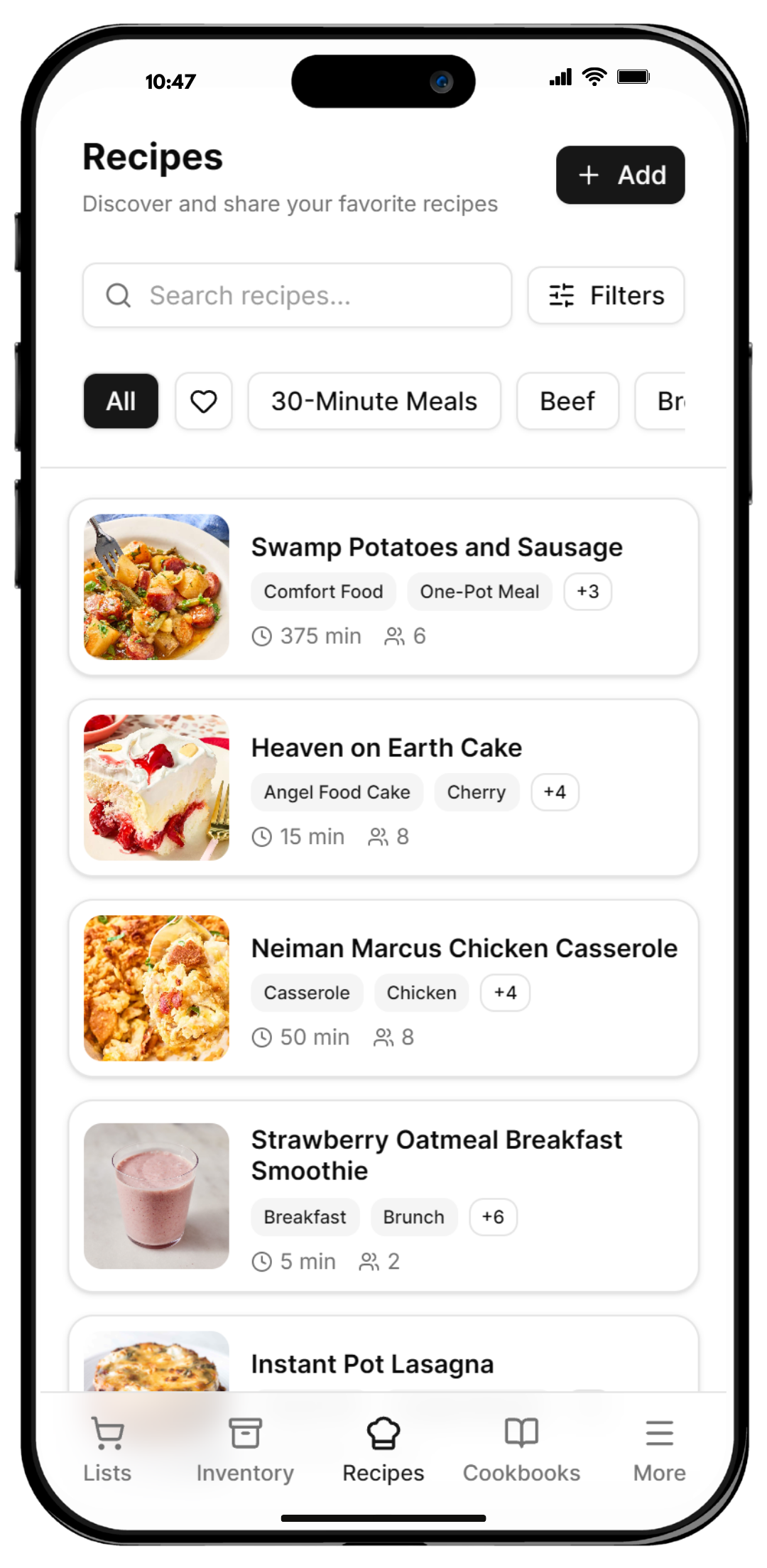Show +6 more tags on the smoothie
Viewport: 767px width, 1568px height.
click(x=493, y=1217)
